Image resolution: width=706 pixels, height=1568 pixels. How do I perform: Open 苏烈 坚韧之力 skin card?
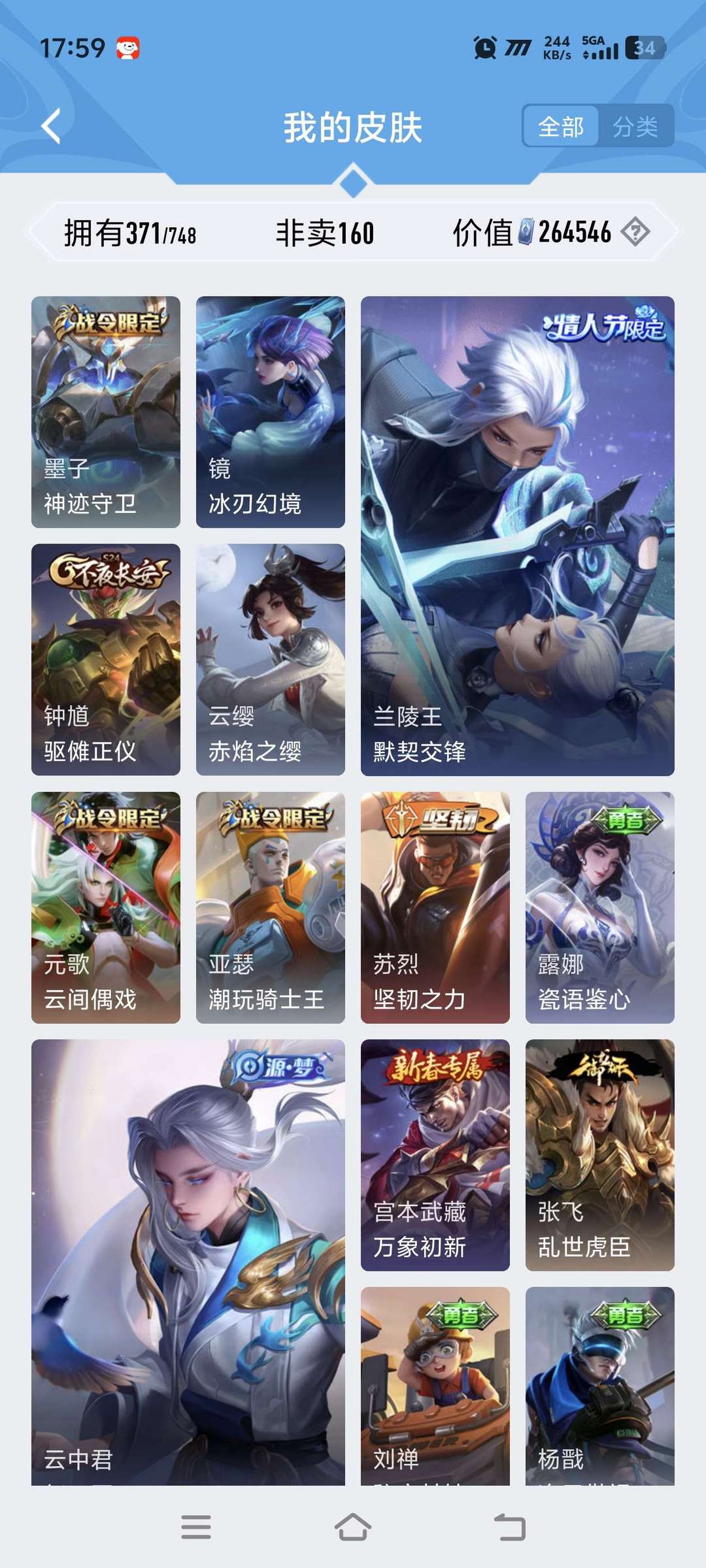pyautogui.click(x=435, y=907)
